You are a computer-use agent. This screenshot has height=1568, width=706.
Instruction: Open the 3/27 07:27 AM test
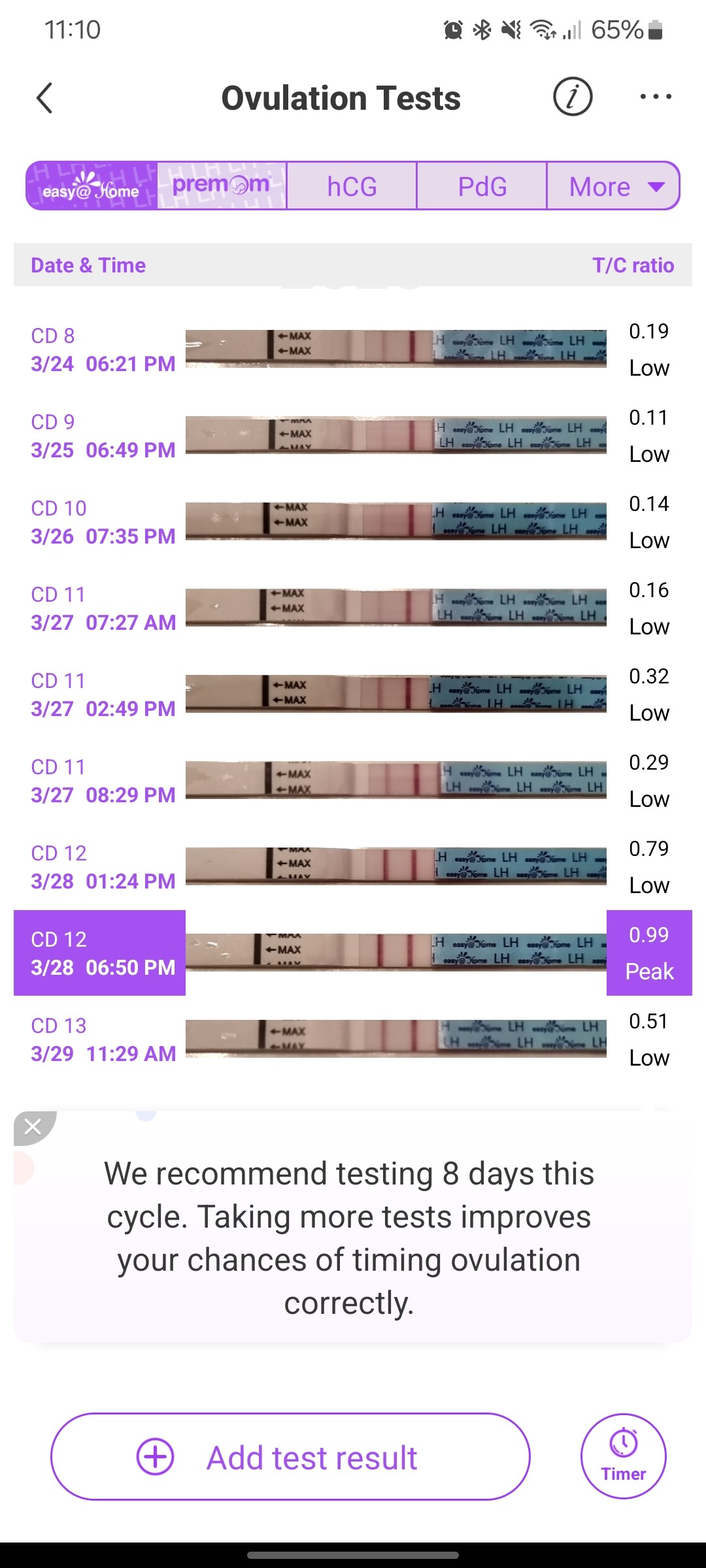point(353,608)
